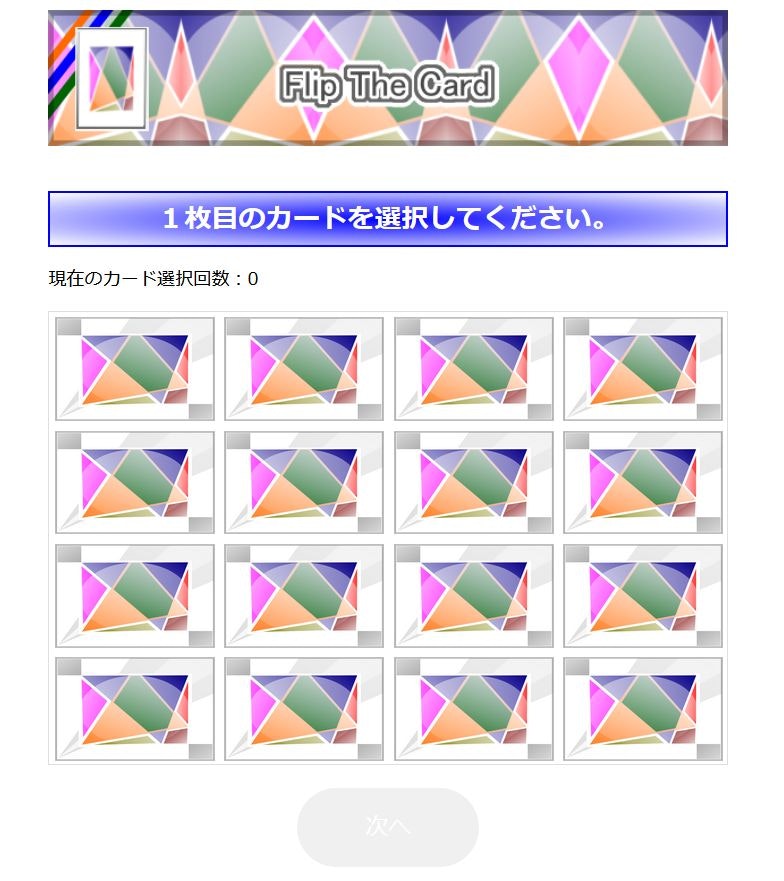Pick the second card in the second row
The width and height of the screenshot is (784, 881).
[304, 482]
